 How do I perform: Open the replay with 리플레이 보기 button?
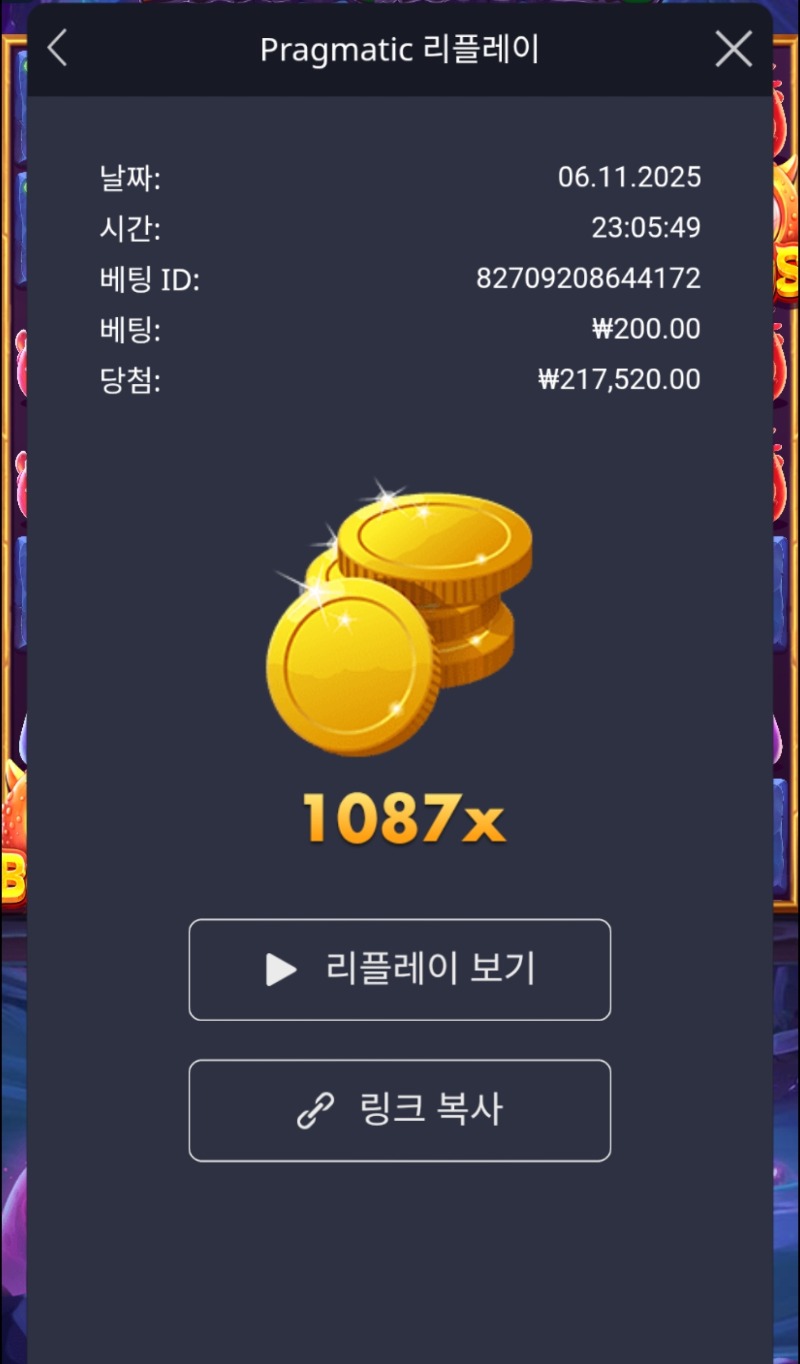(x=400, y=968)
